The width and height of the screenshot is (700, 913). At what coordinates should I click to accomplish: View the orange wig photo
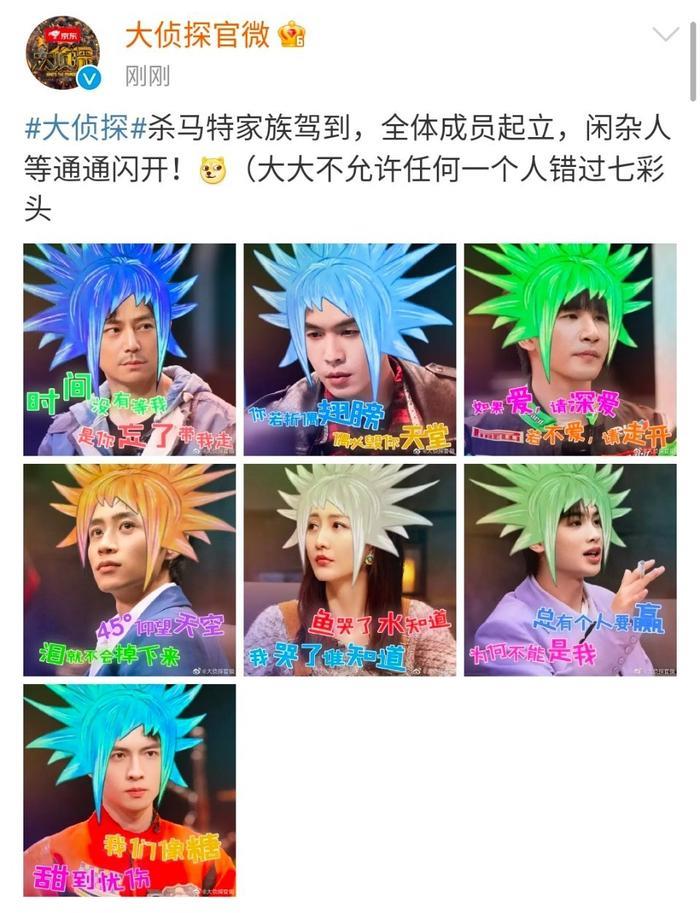[x=130, y=569]
